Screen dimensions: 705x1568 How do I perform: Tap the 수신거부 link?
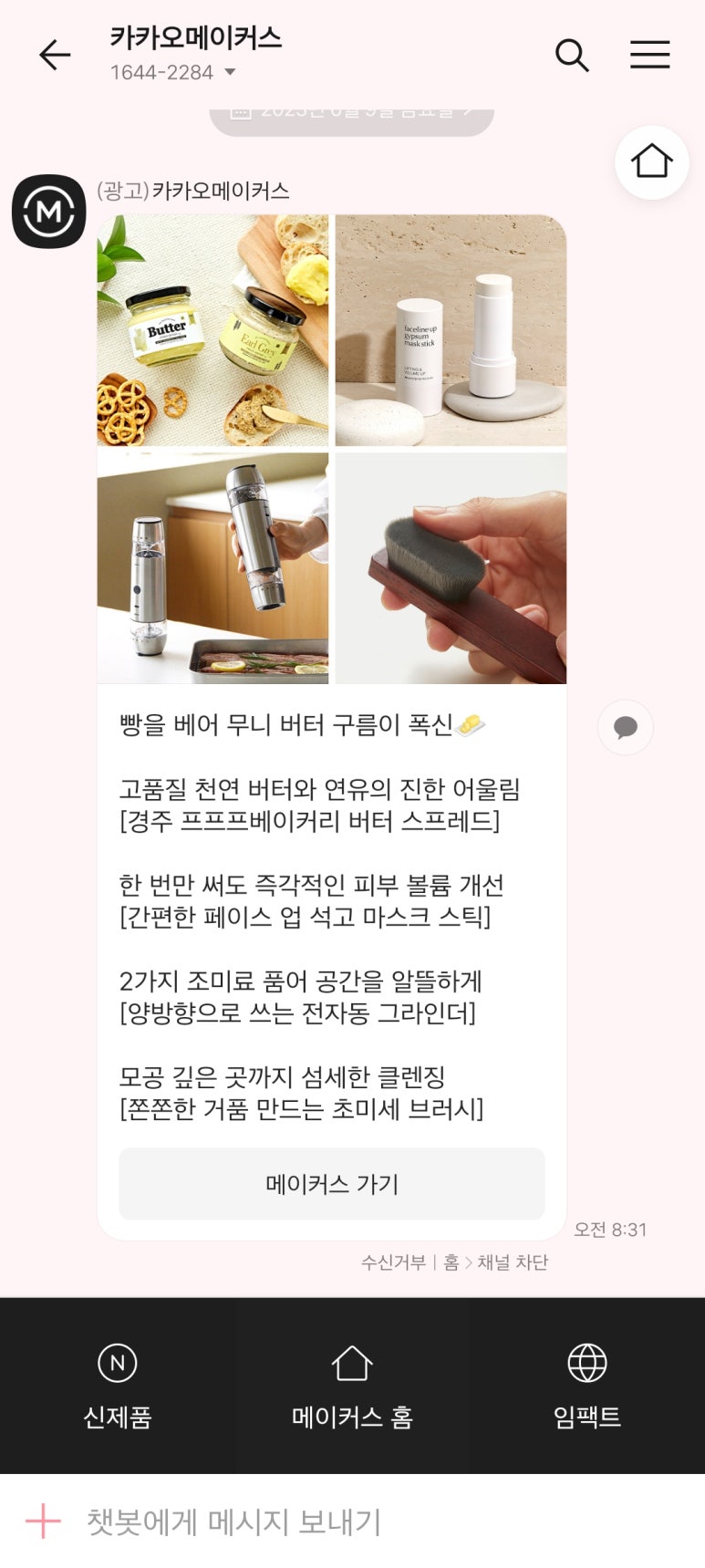click(x=393, y=1262)
